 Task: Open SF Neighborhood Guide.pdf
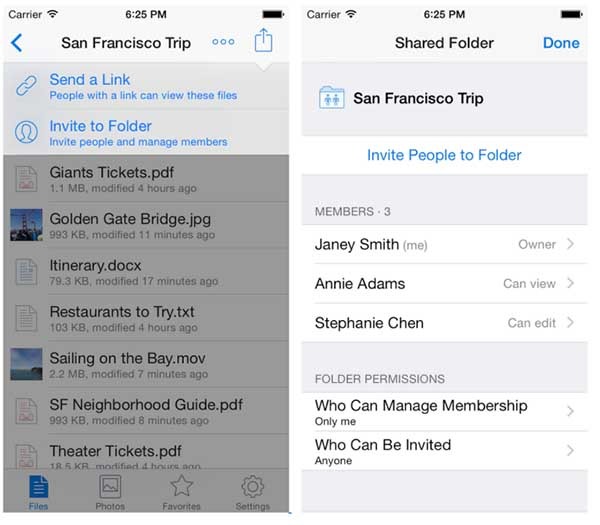click(145, 411)
